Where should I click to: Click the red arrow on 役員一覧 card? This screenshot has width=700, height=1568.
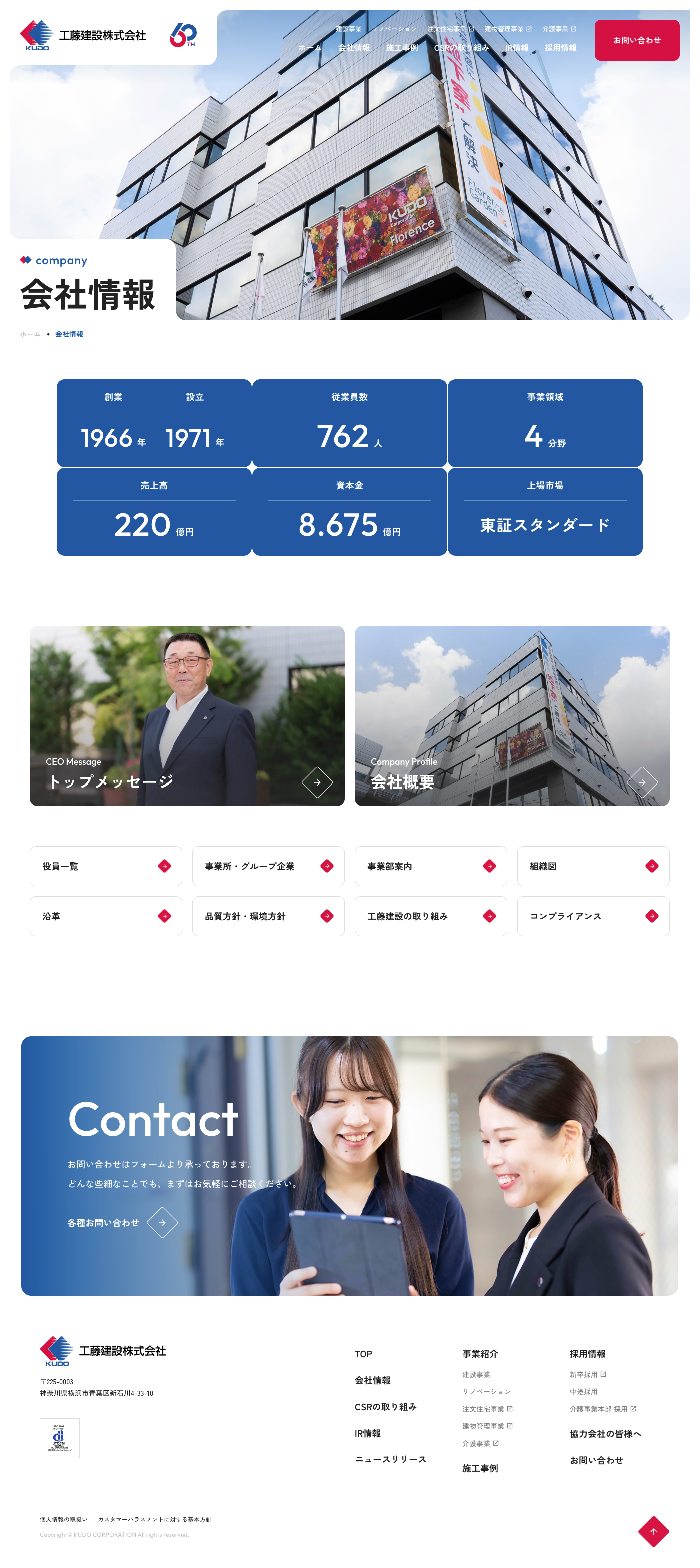[165, 866]
